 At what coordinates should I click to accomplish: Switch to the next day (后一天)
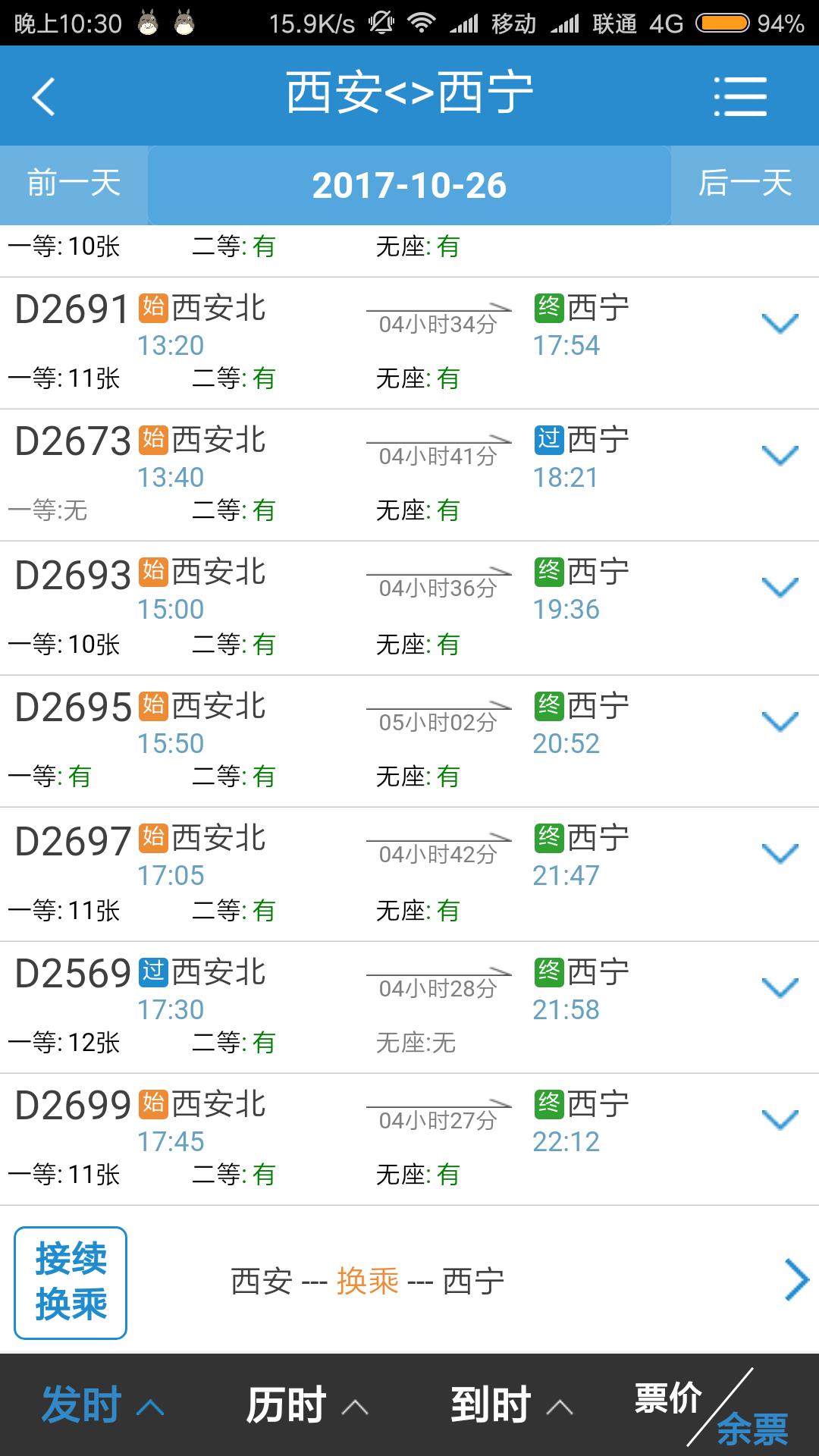pyautogui.click(x=745, y=184)
